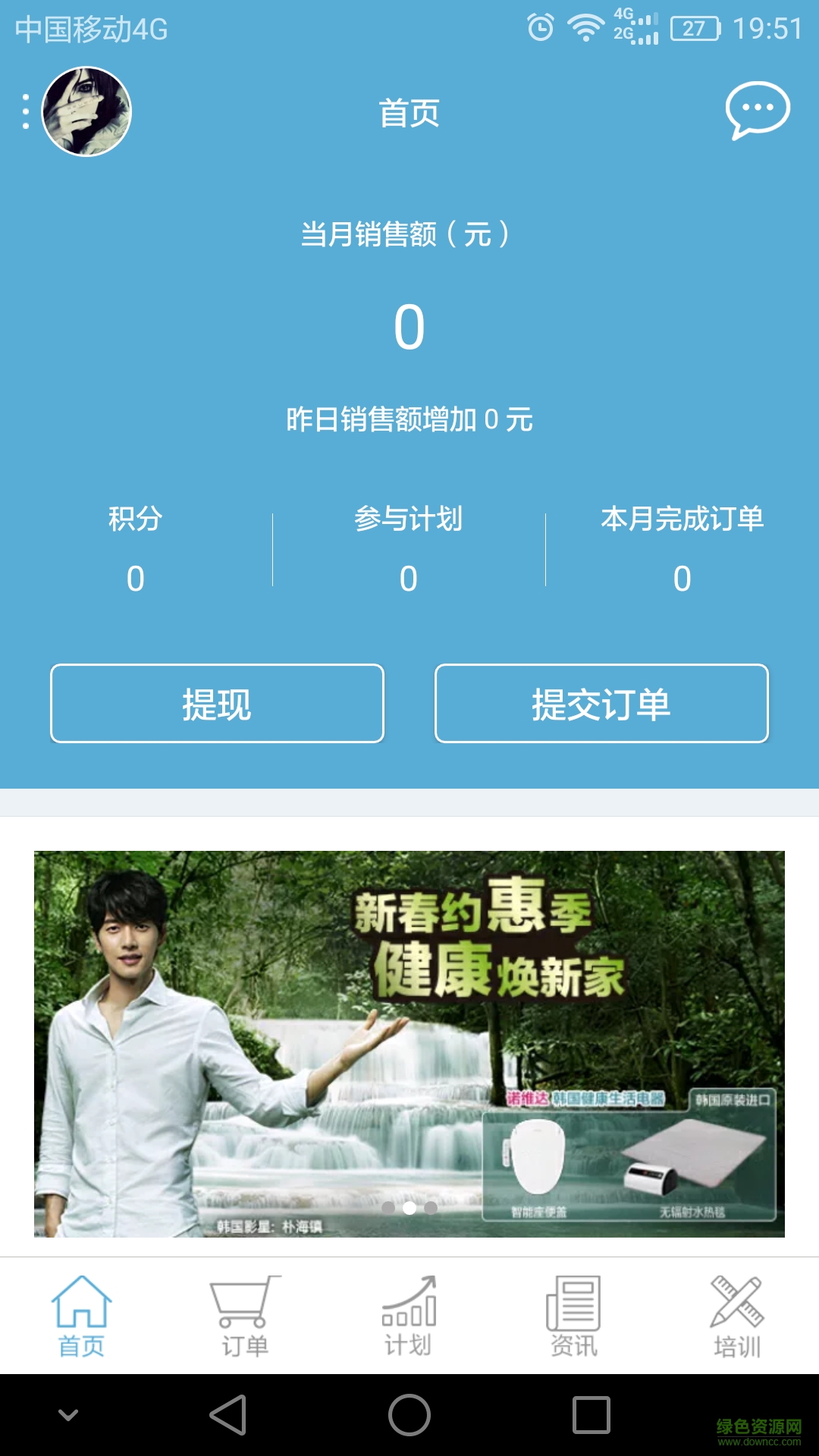Go back using the system back button
The image size is (819, 1456).
pos(227,1415)
